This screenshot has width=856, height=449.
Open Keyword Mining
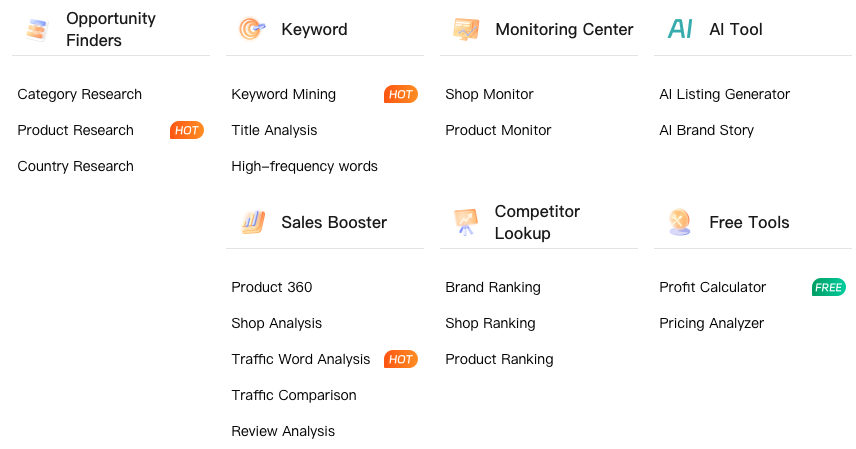pos(284,94)
